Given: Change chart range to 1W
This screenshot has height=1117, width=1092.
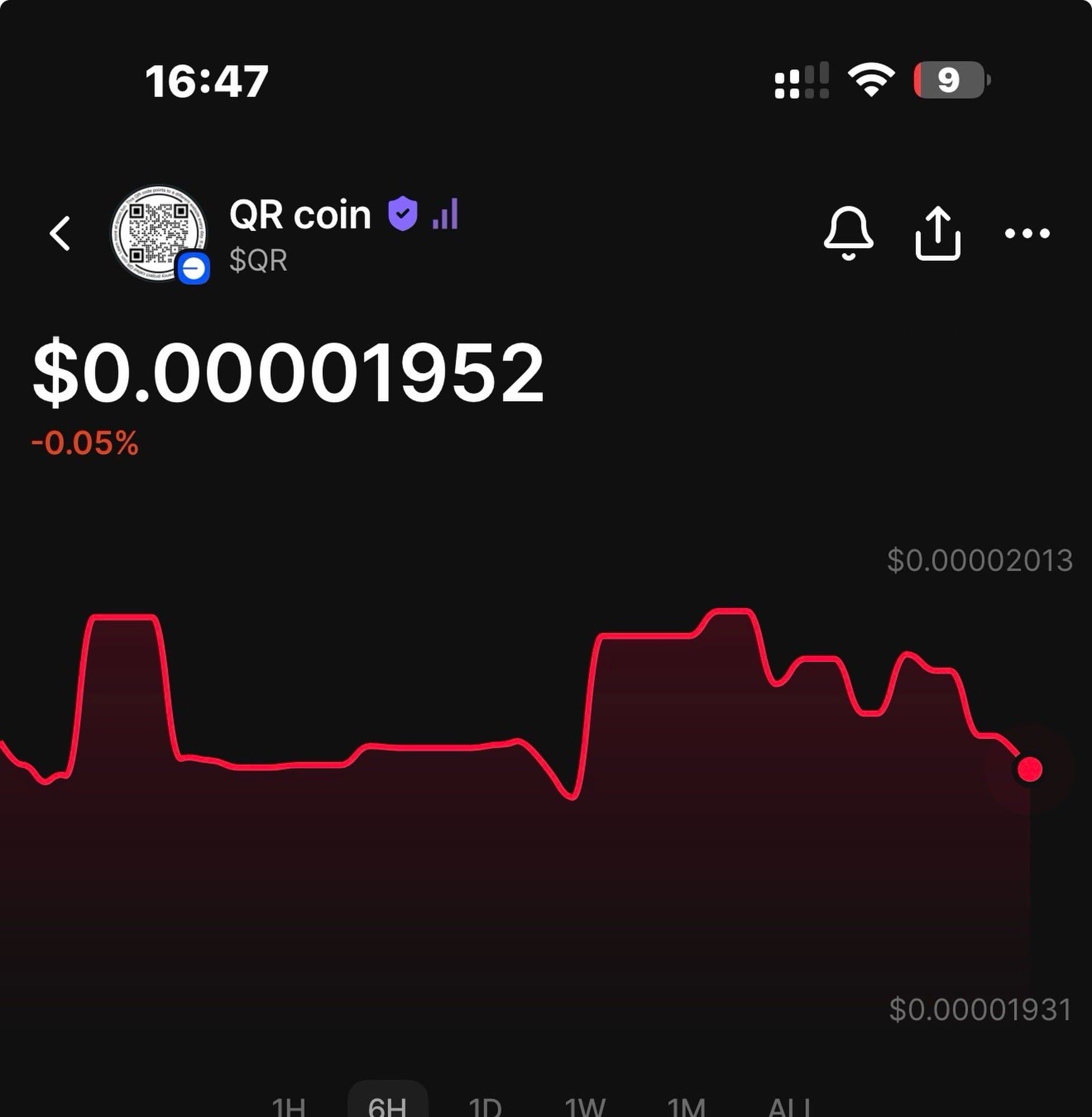Looking at the screenshot, I should 585,1105.
